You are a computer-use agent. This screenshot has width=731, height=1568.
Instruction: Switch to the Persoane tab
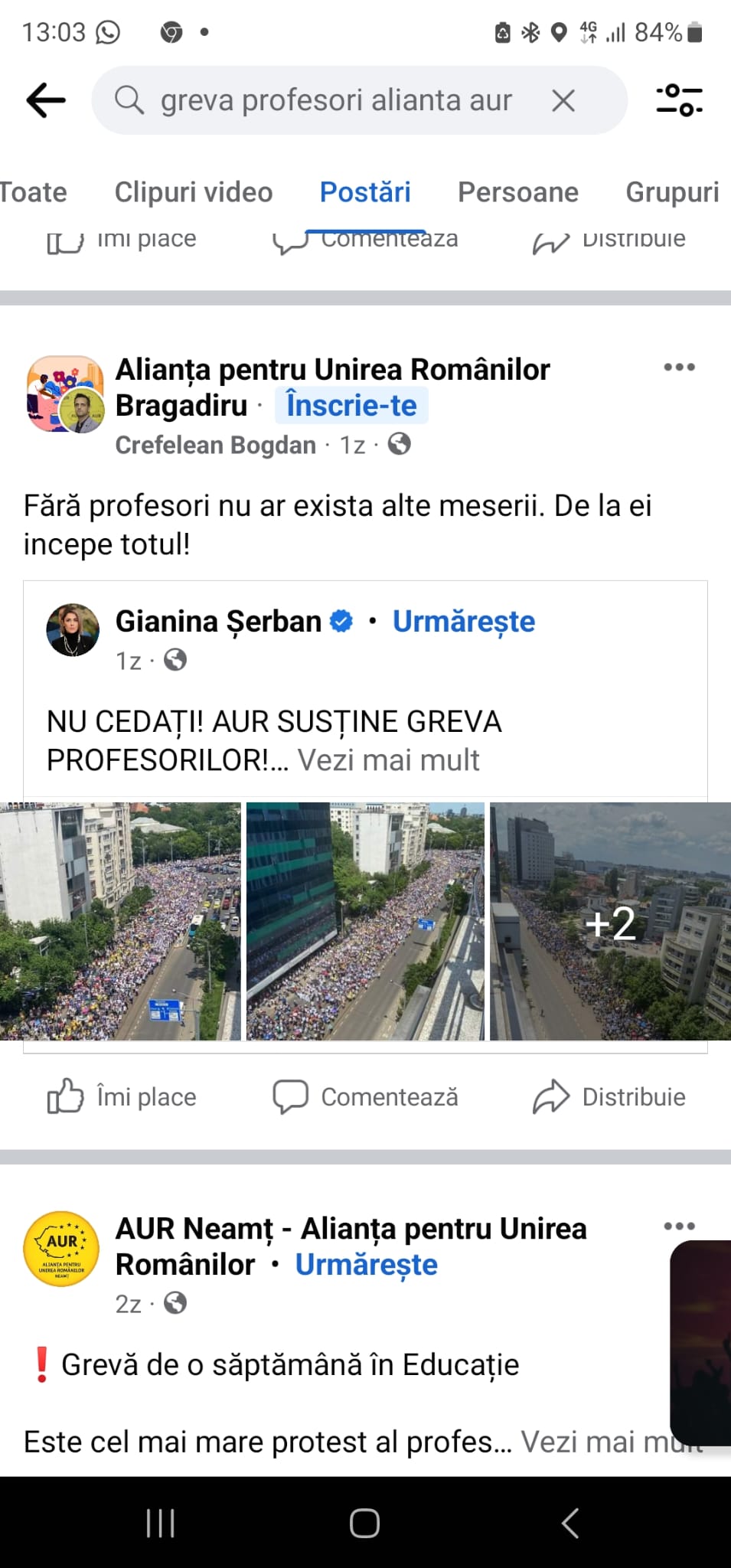click(517, 192)
